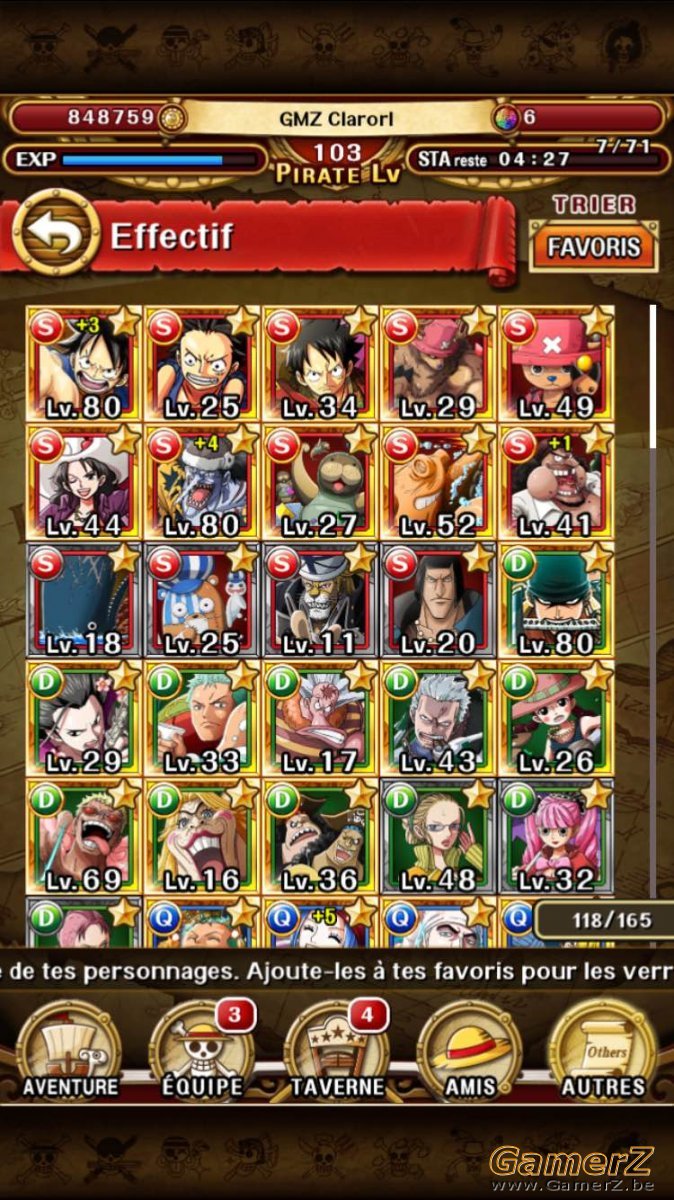Go back using the Effectif arrow button
Screen dimensions: 674x1200
point(55,237)
